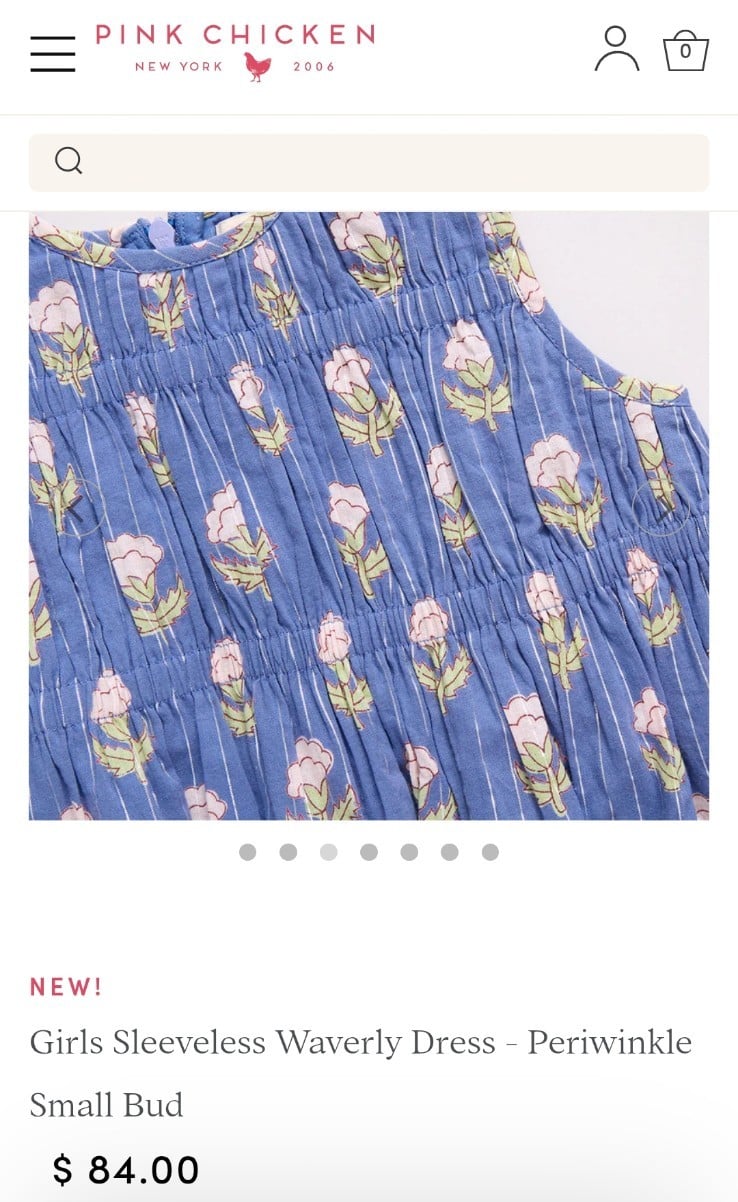Open the shopping bag

pos(685,51)
